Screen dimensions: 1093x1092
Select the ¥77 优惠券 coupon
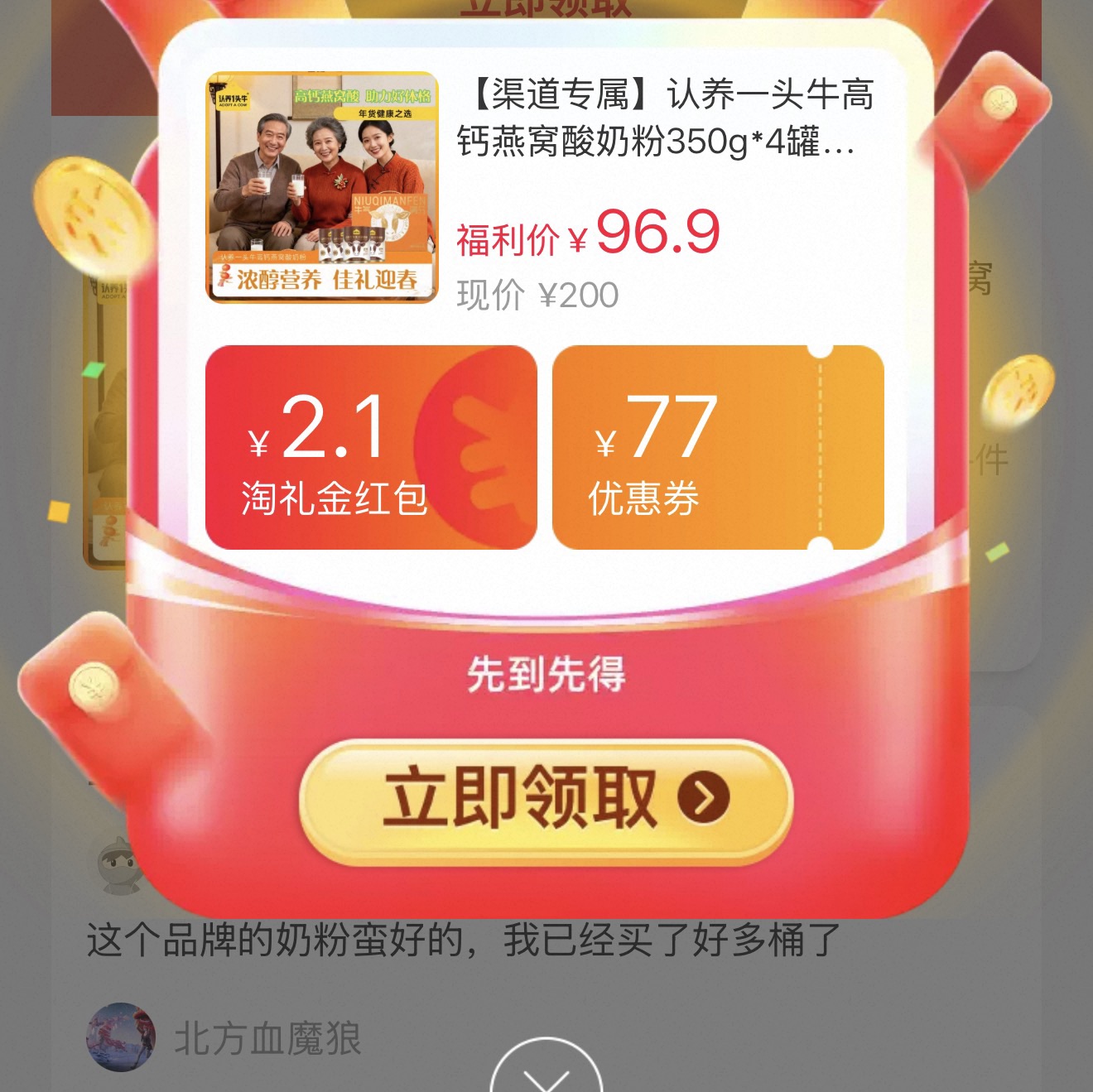[717, 447]
